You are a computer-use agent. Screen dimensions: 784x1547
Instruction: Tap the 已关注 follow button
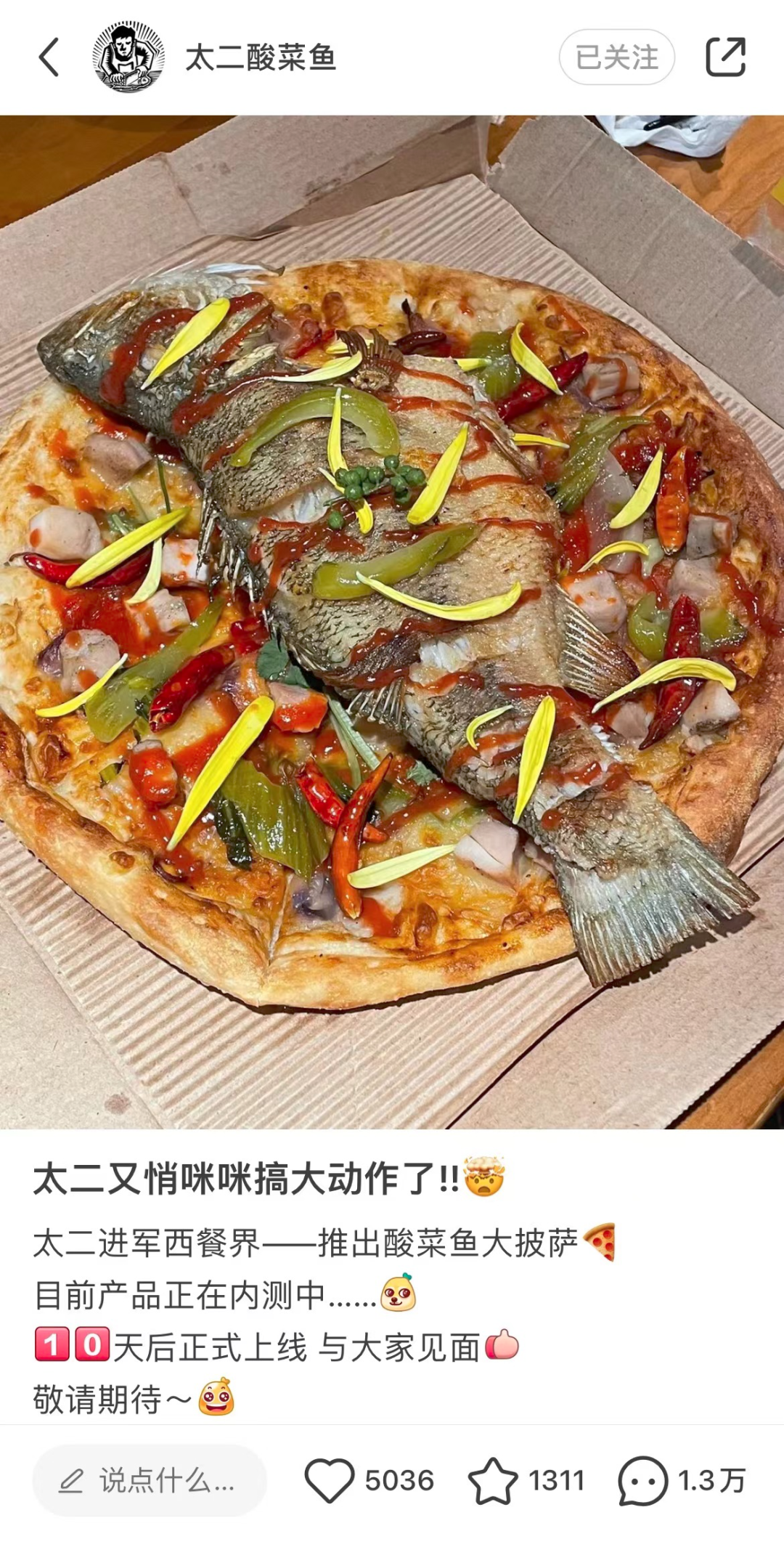[x=616, y=57]
